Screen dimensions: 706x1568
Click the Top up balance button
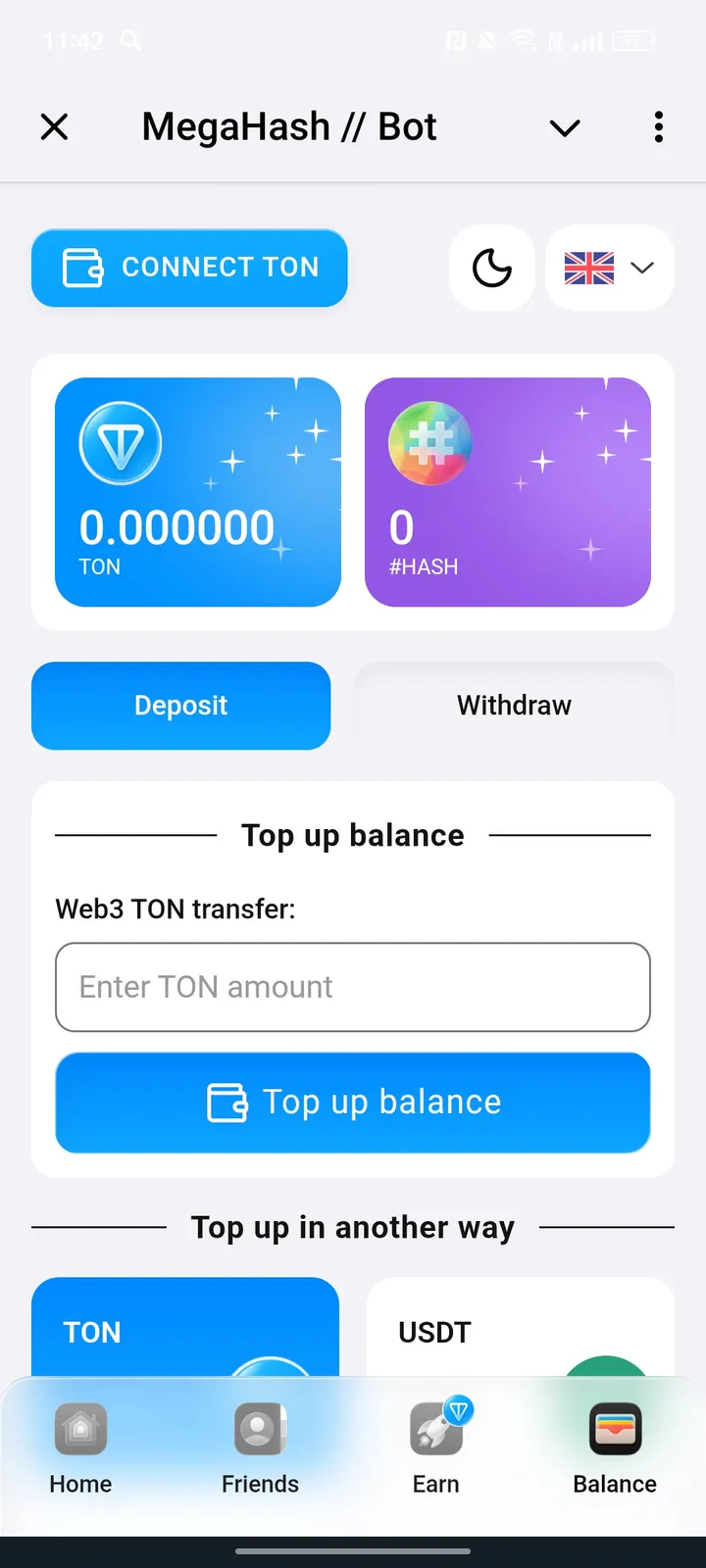pyautogui.click(x=353, y=1102)
